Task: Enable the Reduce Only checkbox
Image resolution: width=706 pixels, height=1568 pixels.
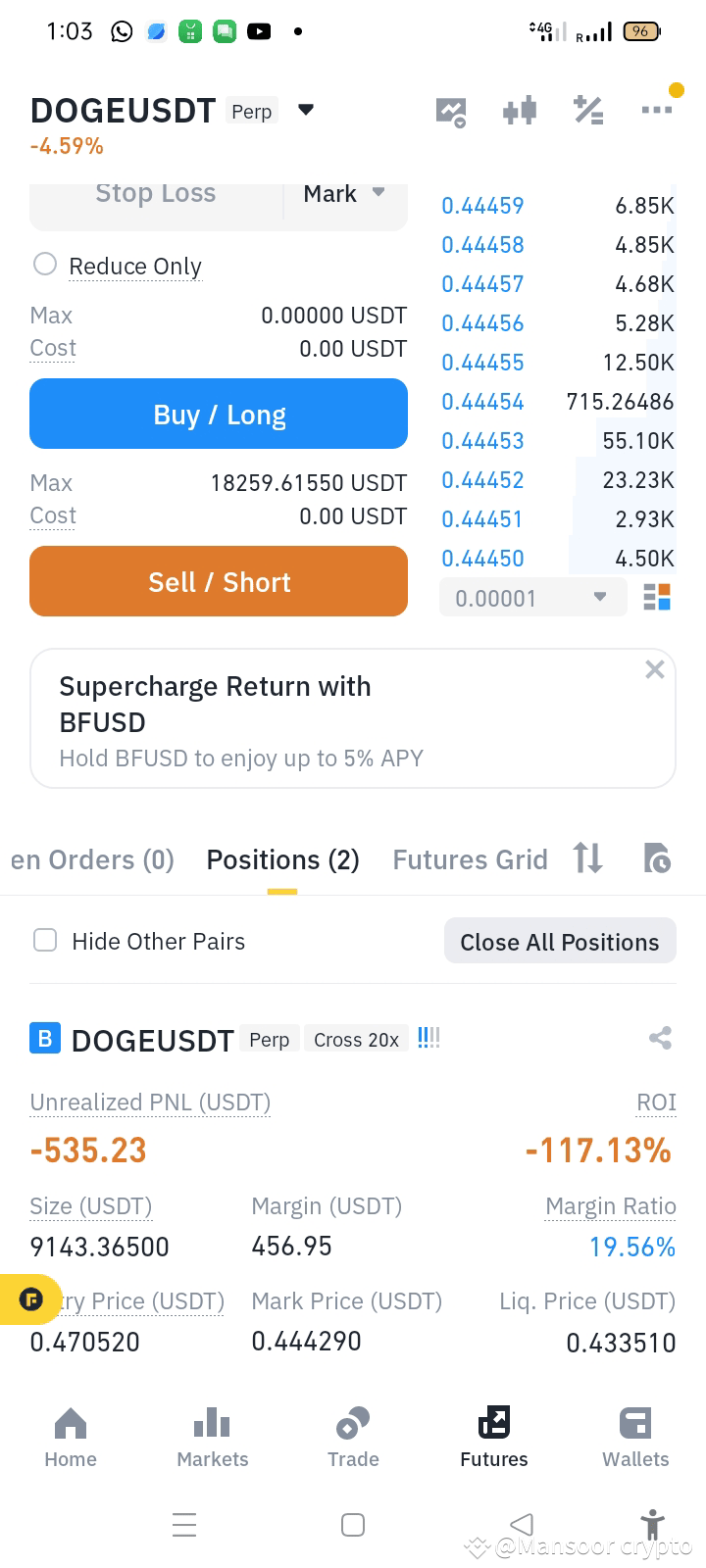Action: click(x=44, y=265)
